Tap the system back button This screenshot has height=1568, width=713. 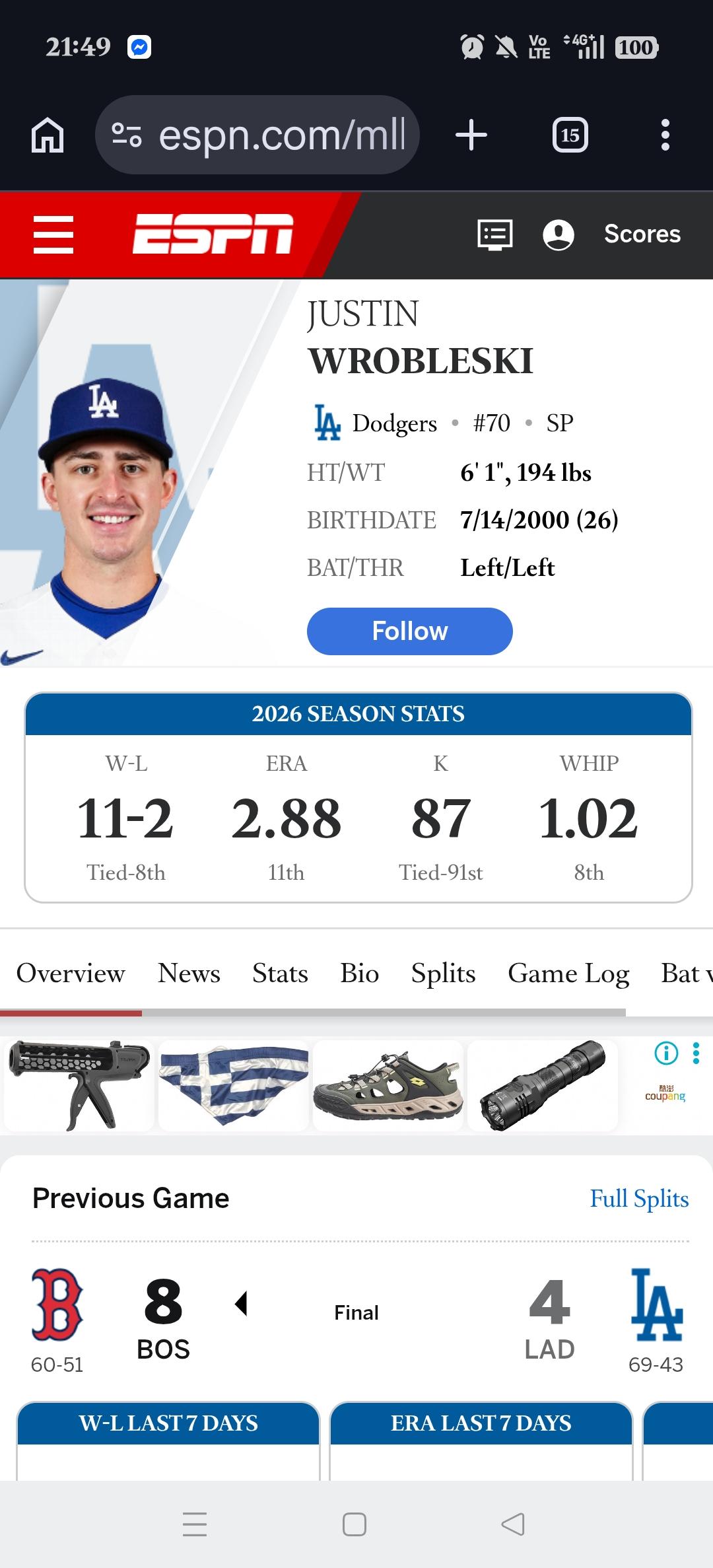pyautogui.click(x=513, y=1524)
